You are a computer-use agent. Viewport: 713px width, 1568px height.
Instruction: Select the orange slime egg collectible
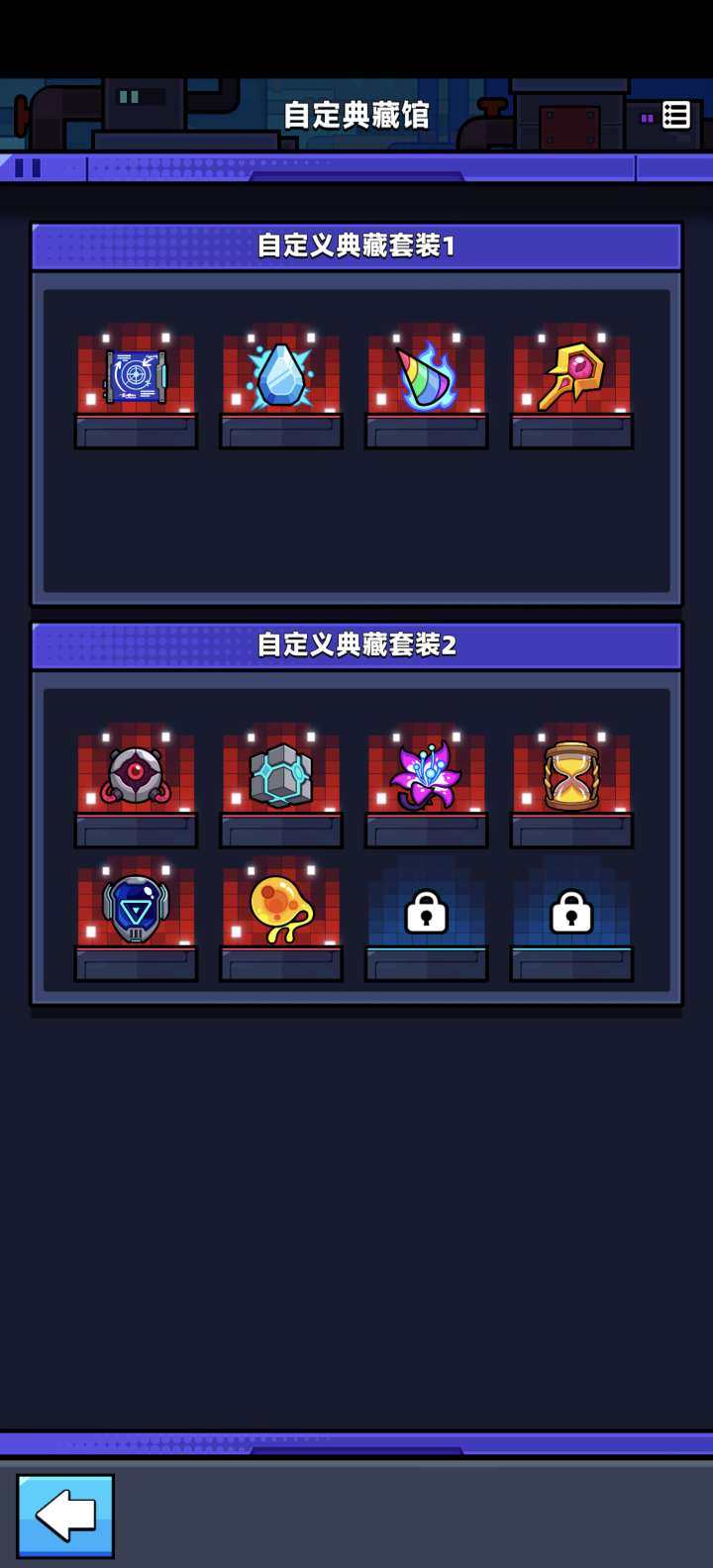[280, 908]
